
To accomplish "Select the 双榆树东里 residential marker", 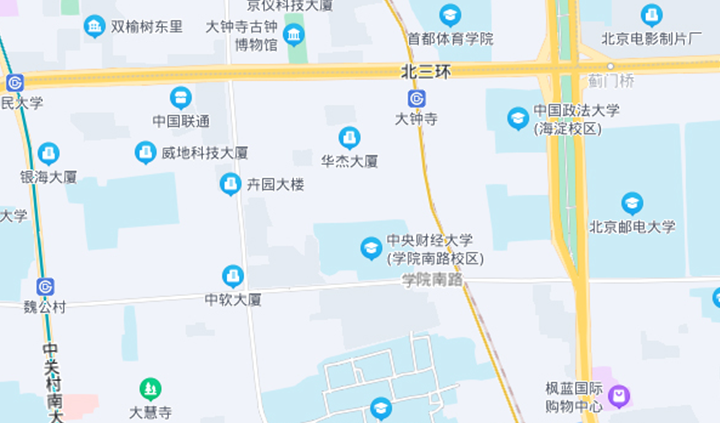I will [x=95, y=26].
